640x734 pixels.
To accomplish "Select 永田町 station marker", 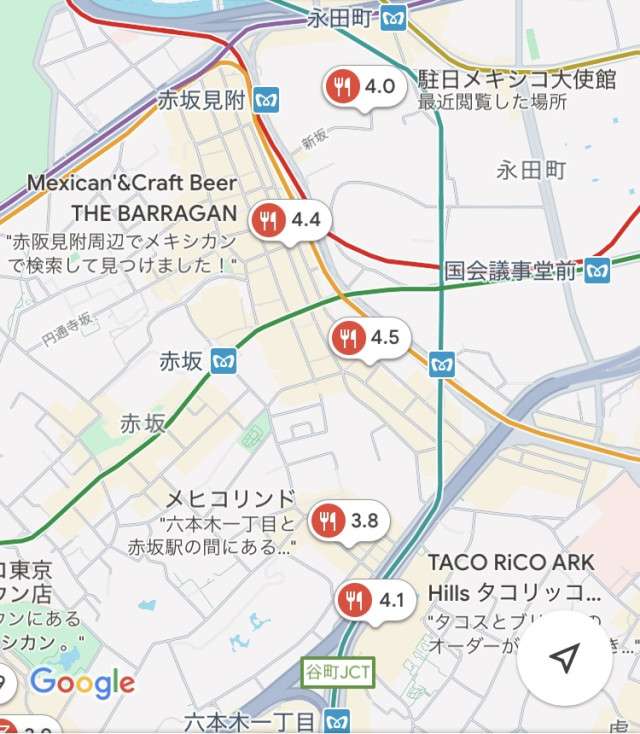I will 397,17.
